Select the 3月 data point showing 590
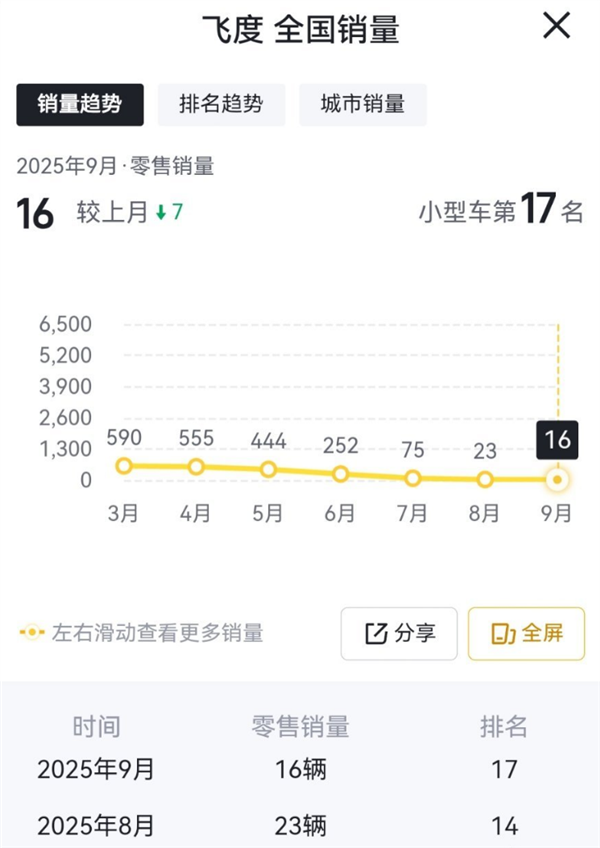600x848 pixels. click(124, 466)
